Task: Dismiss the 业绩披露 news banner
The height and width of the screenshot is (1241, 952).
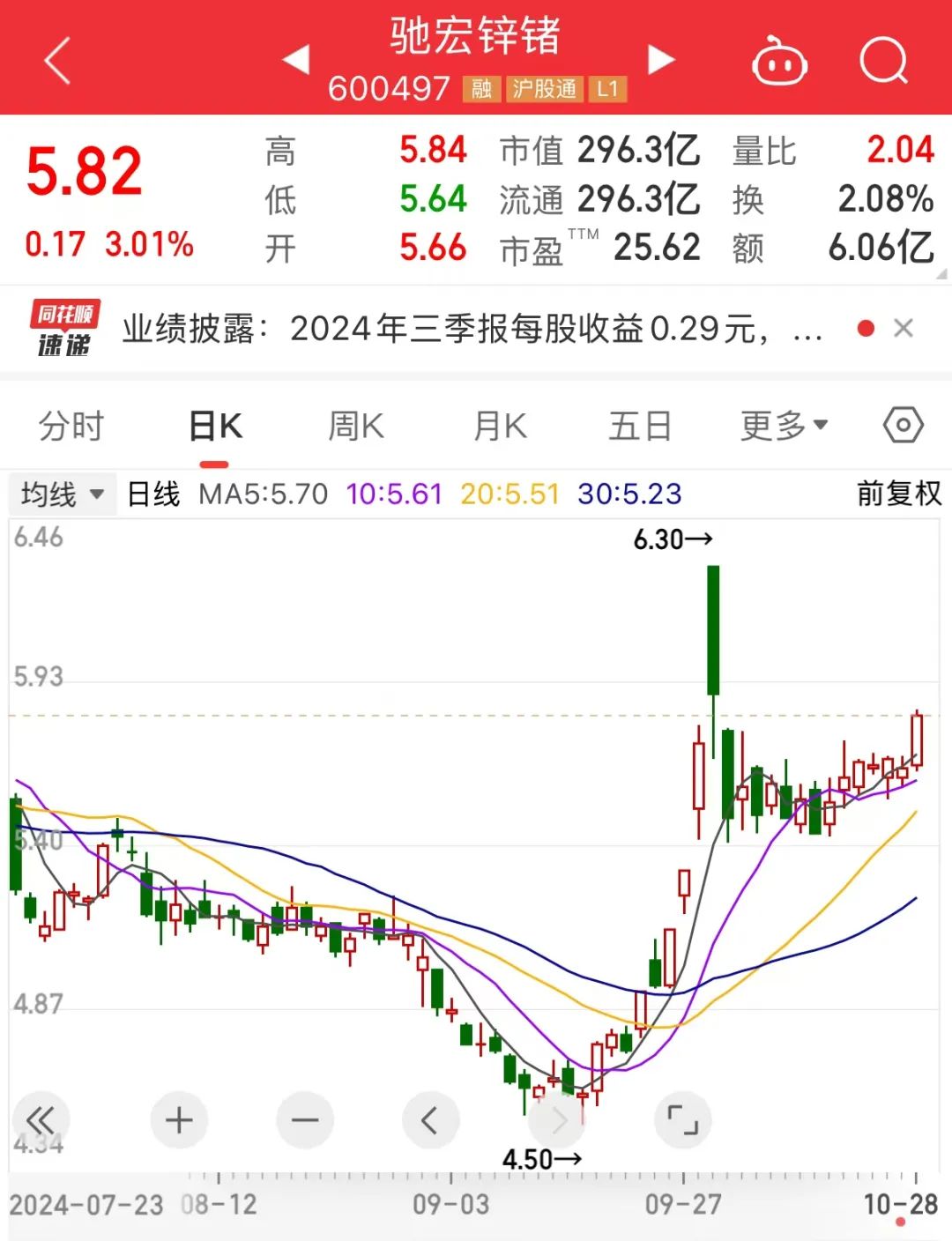Action: (x=903, y=329)
